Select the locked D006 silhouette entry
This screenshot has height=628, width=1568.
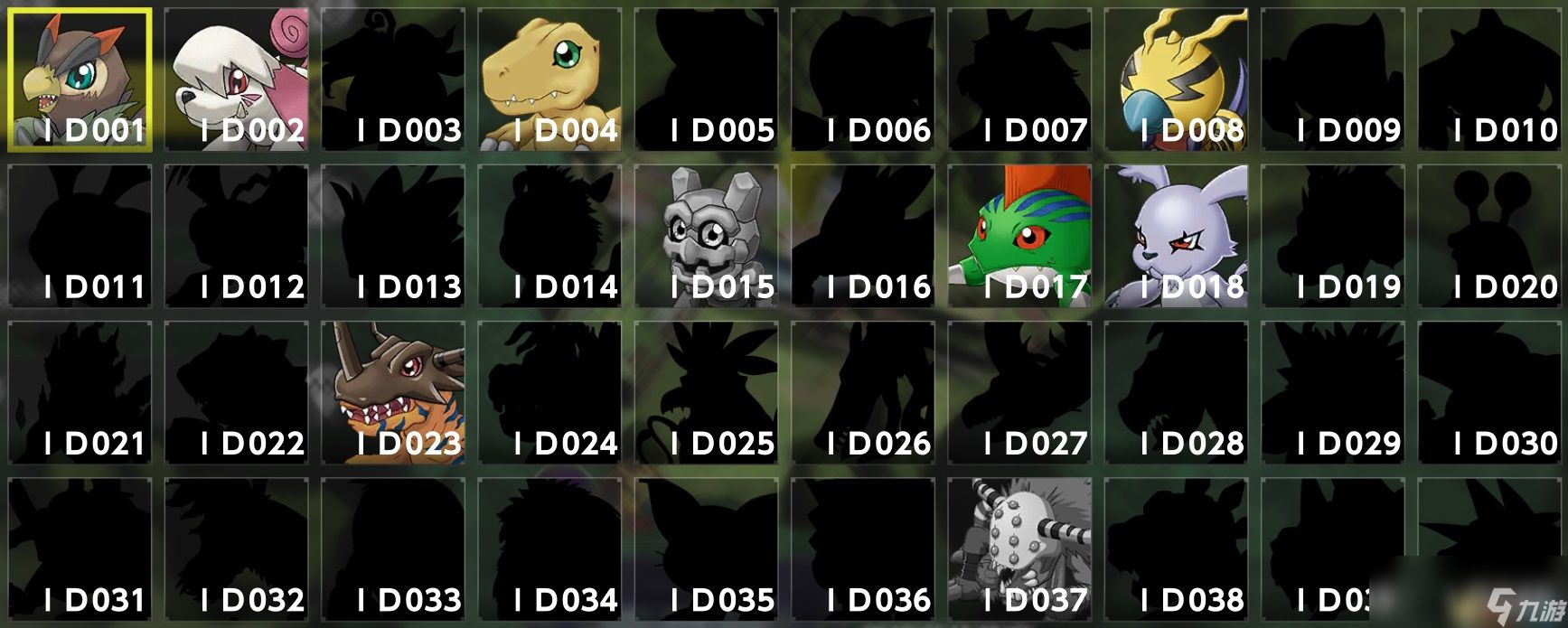point(863,79)
